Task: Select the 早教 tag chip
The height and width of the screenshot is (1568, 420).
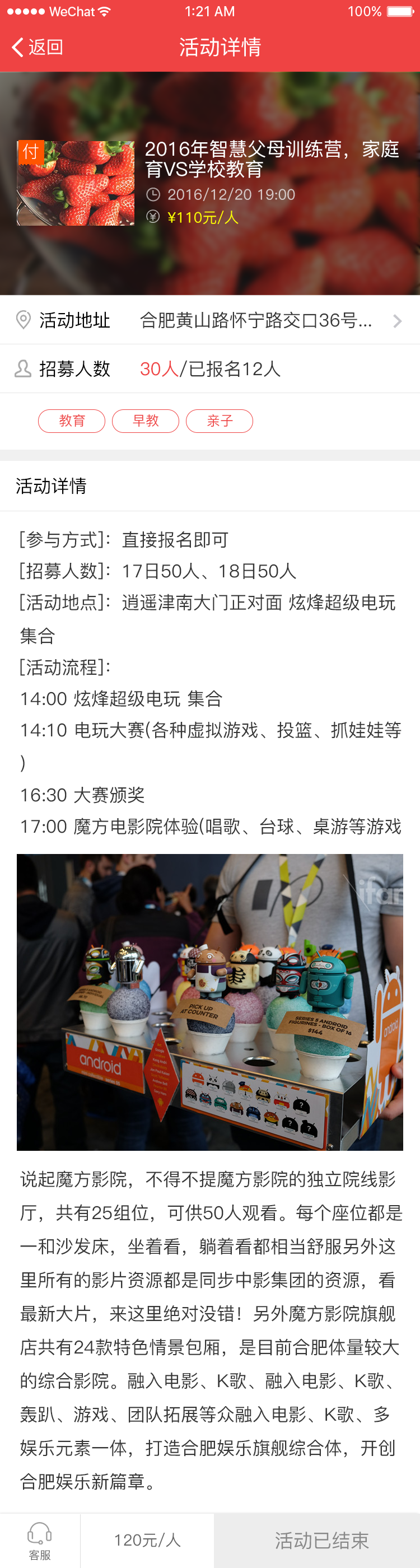Action: coord(146,421)
